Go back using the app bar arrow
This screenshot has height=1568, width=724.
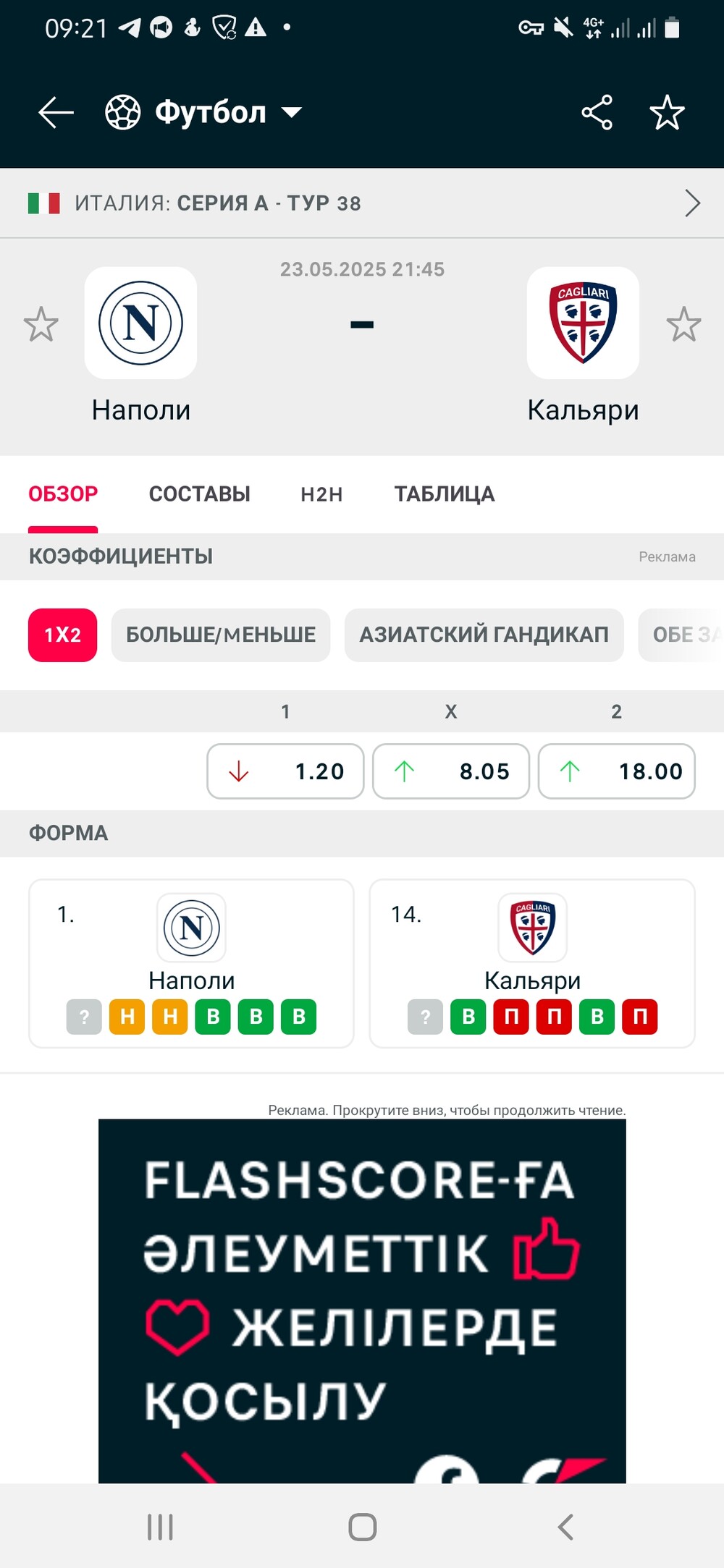(56, 113)
